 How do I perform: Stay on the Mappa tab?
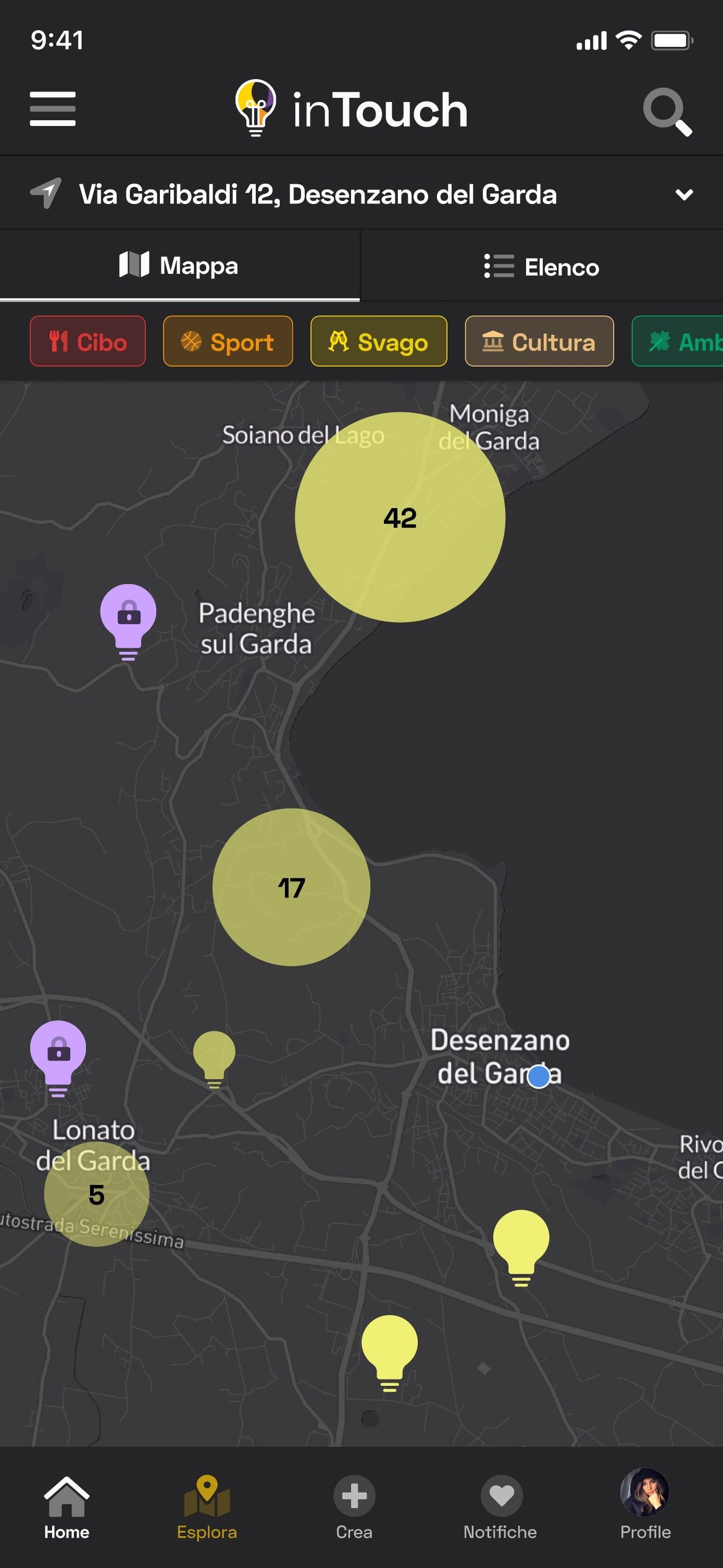point(179,266)
